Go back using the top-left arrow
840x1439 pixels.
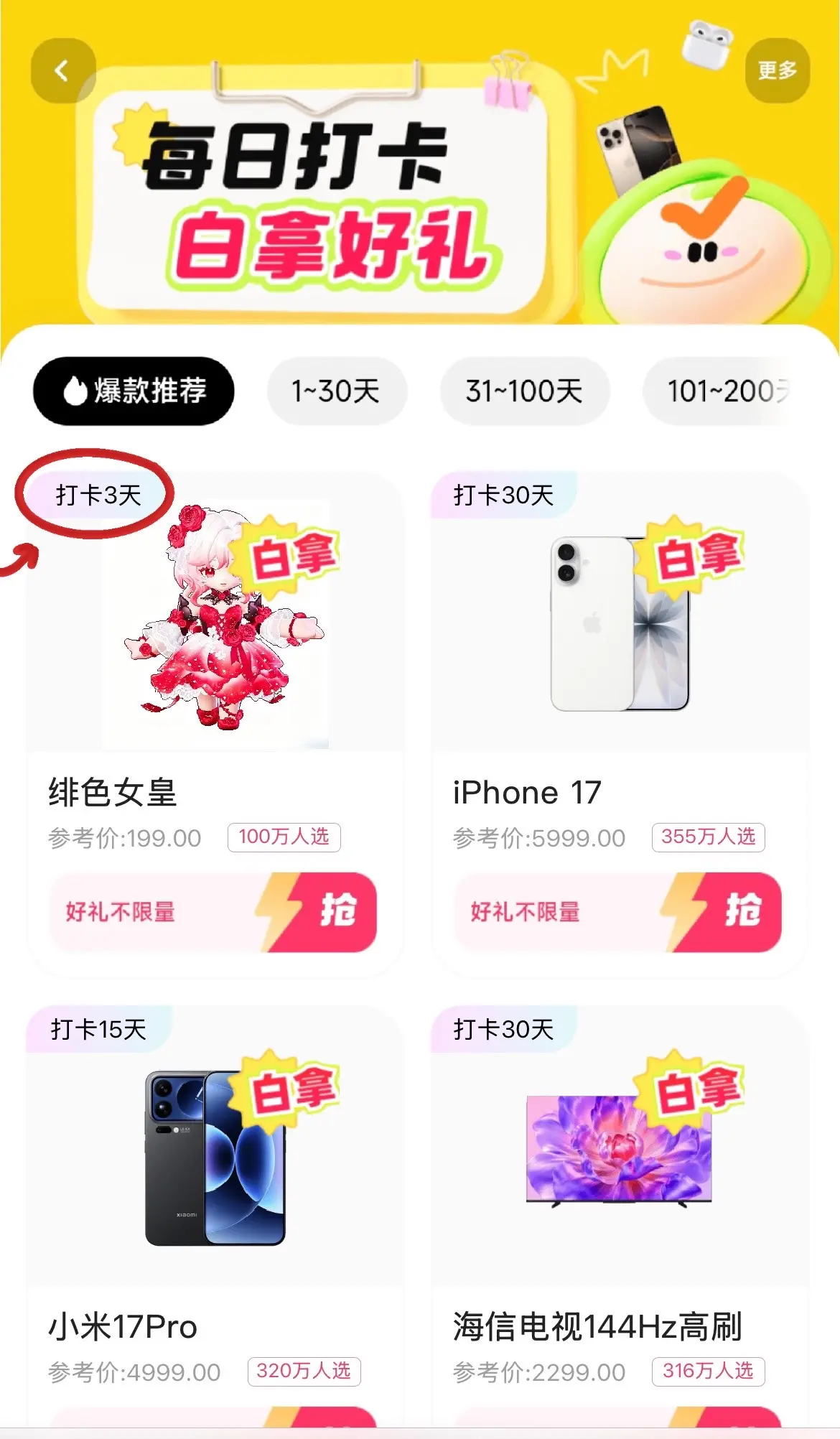[x=63, y=70]
